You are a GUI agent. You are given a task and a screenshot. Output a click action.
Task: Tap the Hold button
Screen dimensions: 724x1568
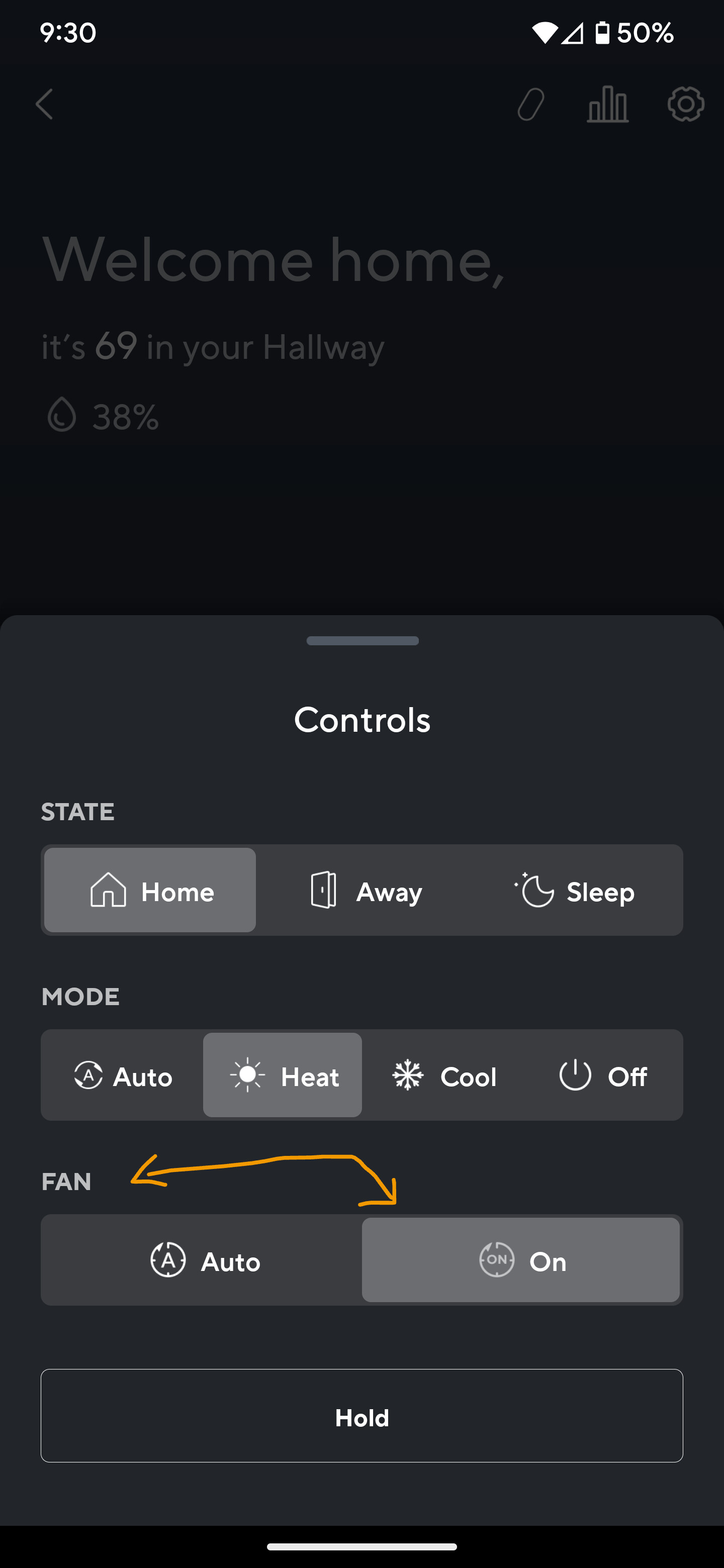pyautogui.click(x=361, y=1416)
